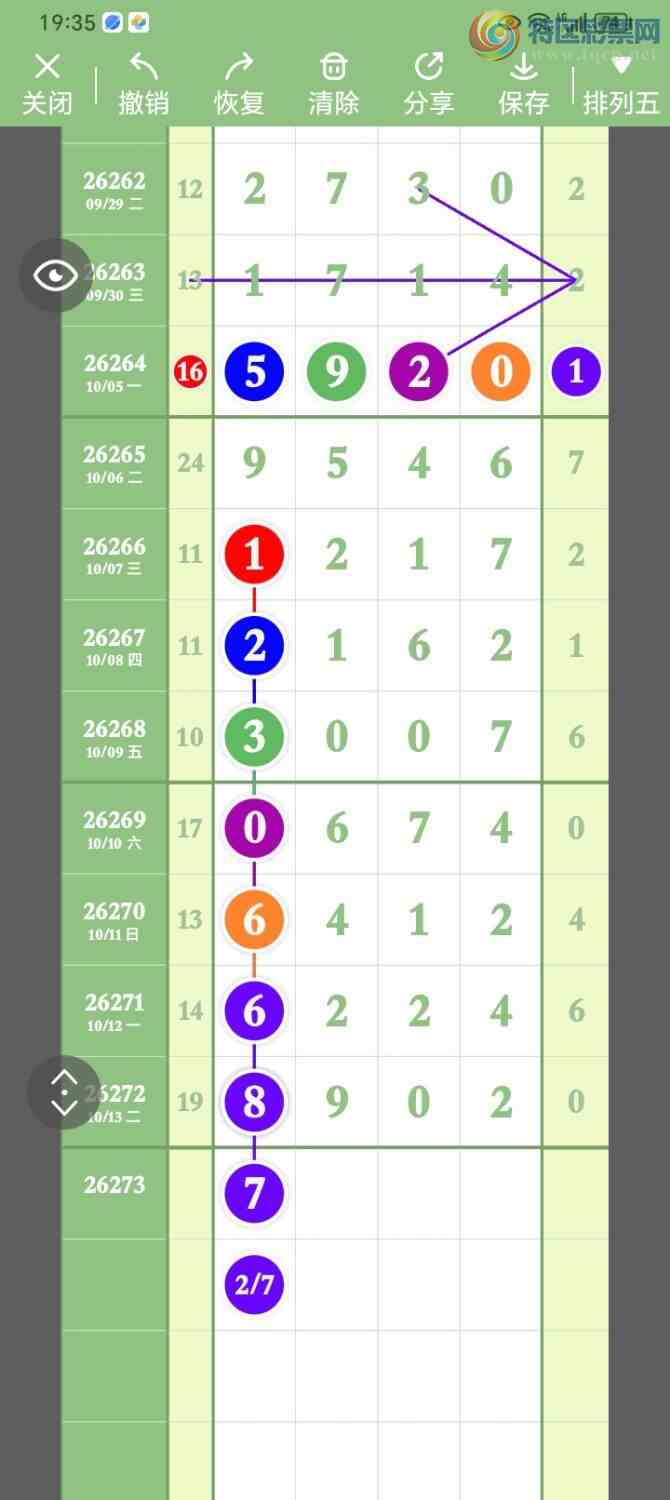Close the chart editor with 关闭
The image size is (670, 1500).
point(47,84)
